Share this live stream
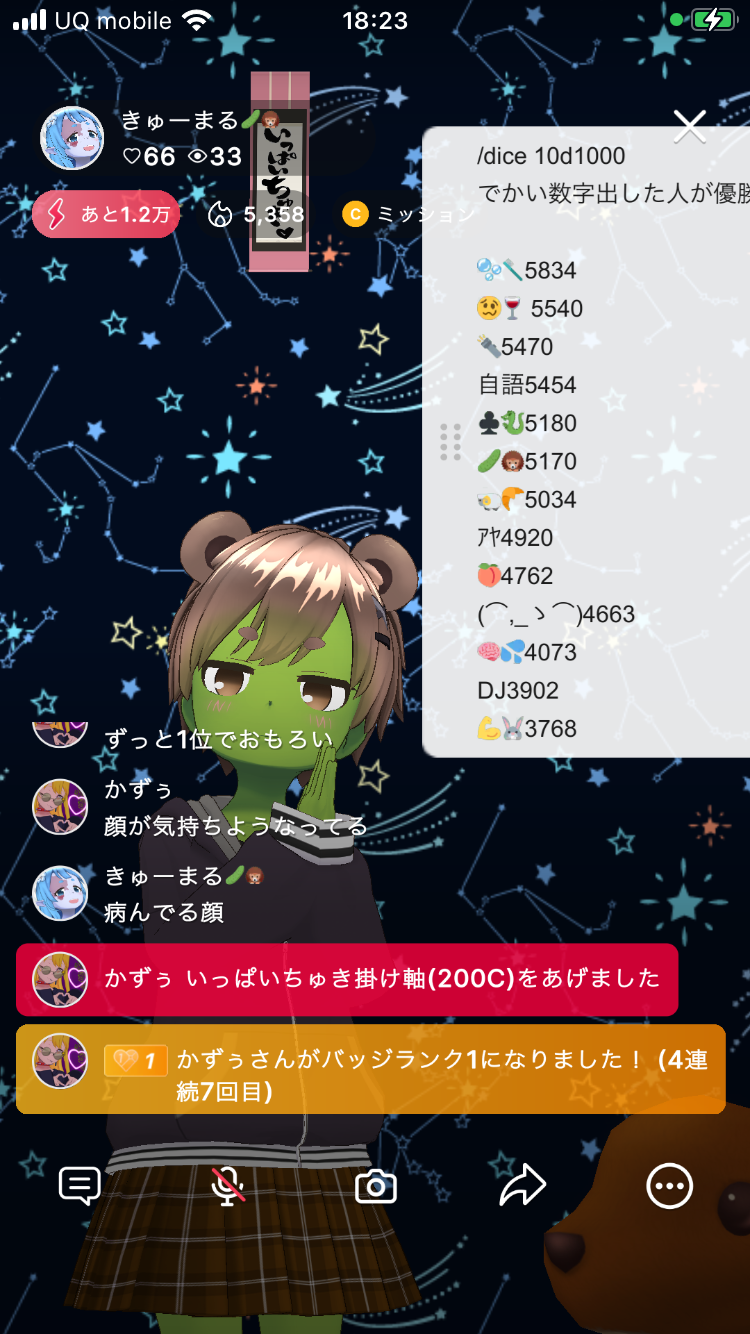750x1334 pixels. point(522,1186)
